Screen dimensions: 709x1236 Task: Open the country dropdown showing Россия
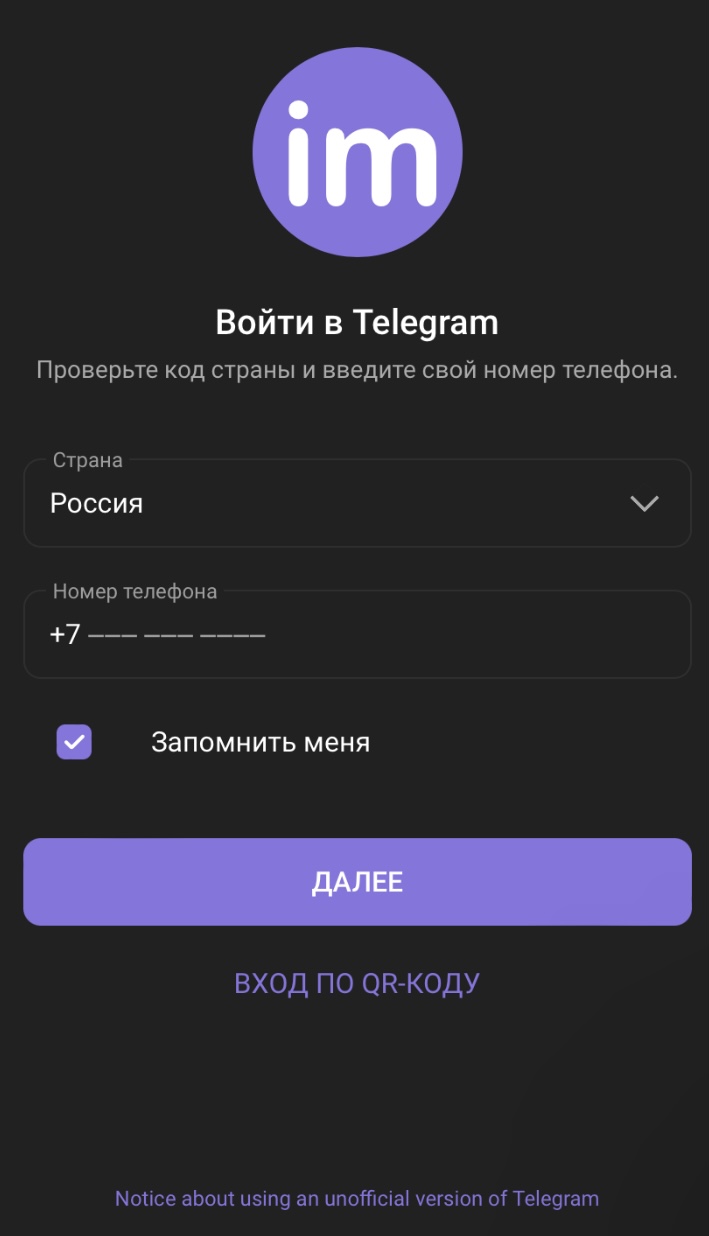(x=356, y=503)
